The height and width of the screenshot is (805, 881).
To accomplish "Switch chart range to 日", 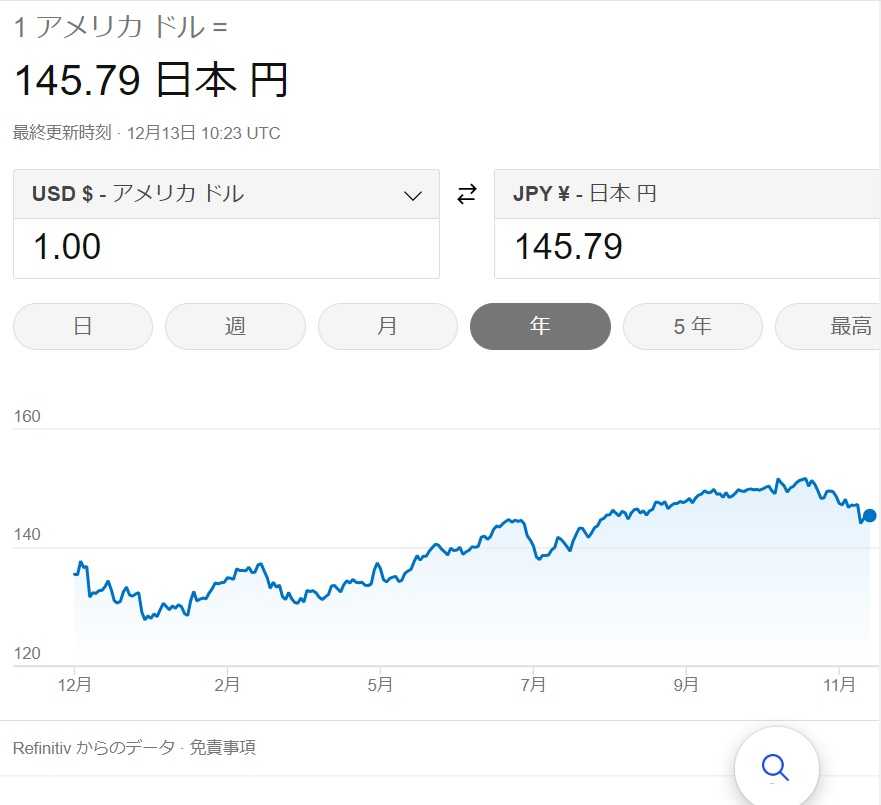I will click(83, 326).
